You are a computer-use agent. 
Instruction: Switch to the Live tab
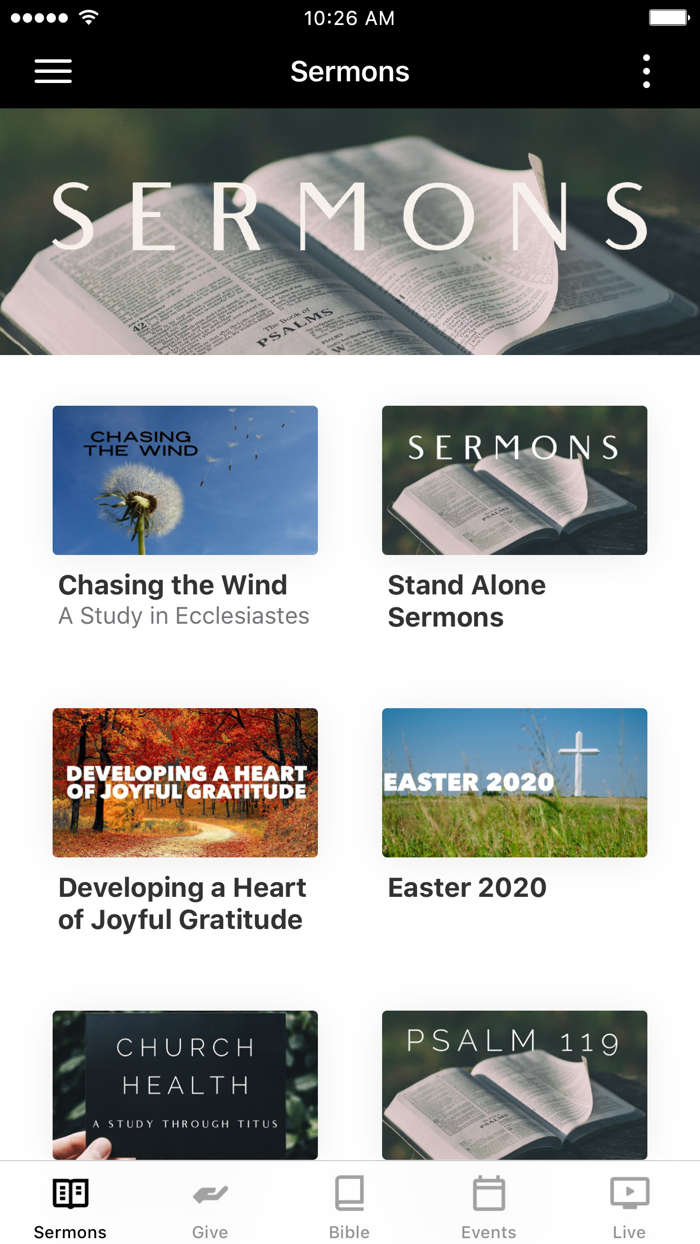[629, 1206]
